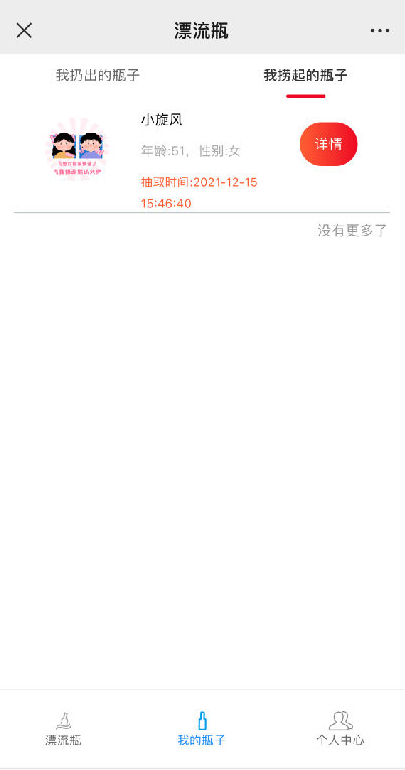Image resolution: width=405 pixels, height=770 pixels.
Task: Close the 漂流瓶 page with the X
Action: tap(24, 30)
